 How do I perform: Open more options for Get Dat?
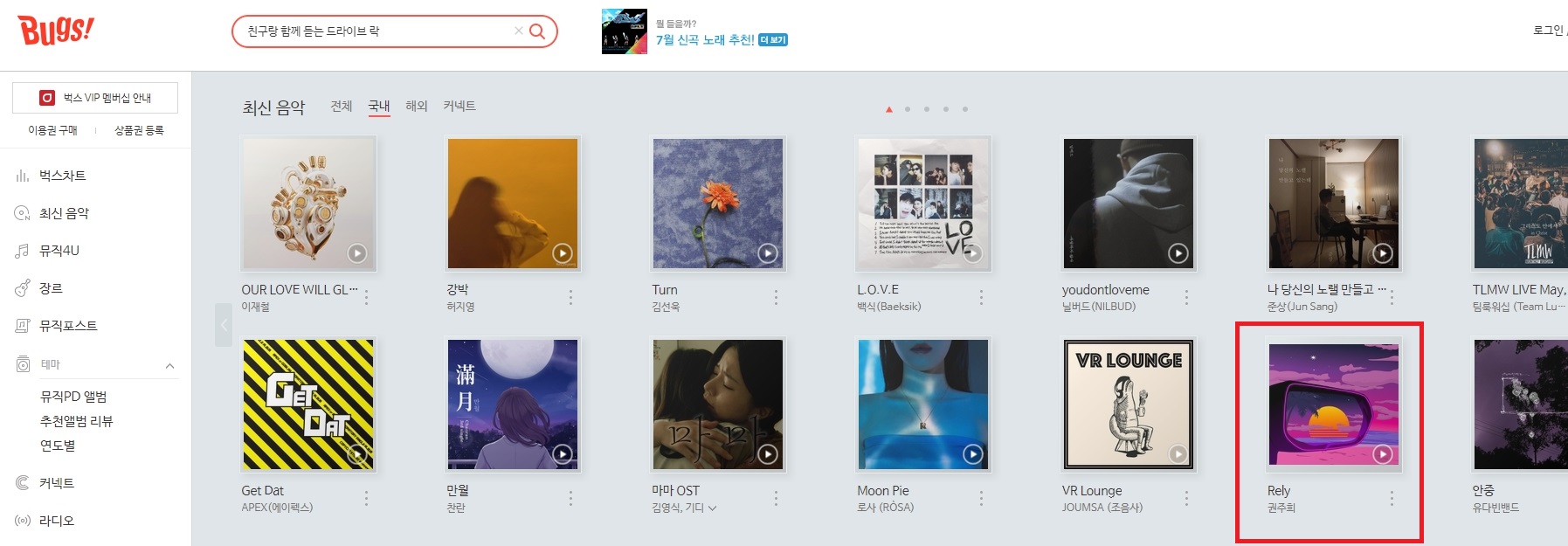[366, 498]
